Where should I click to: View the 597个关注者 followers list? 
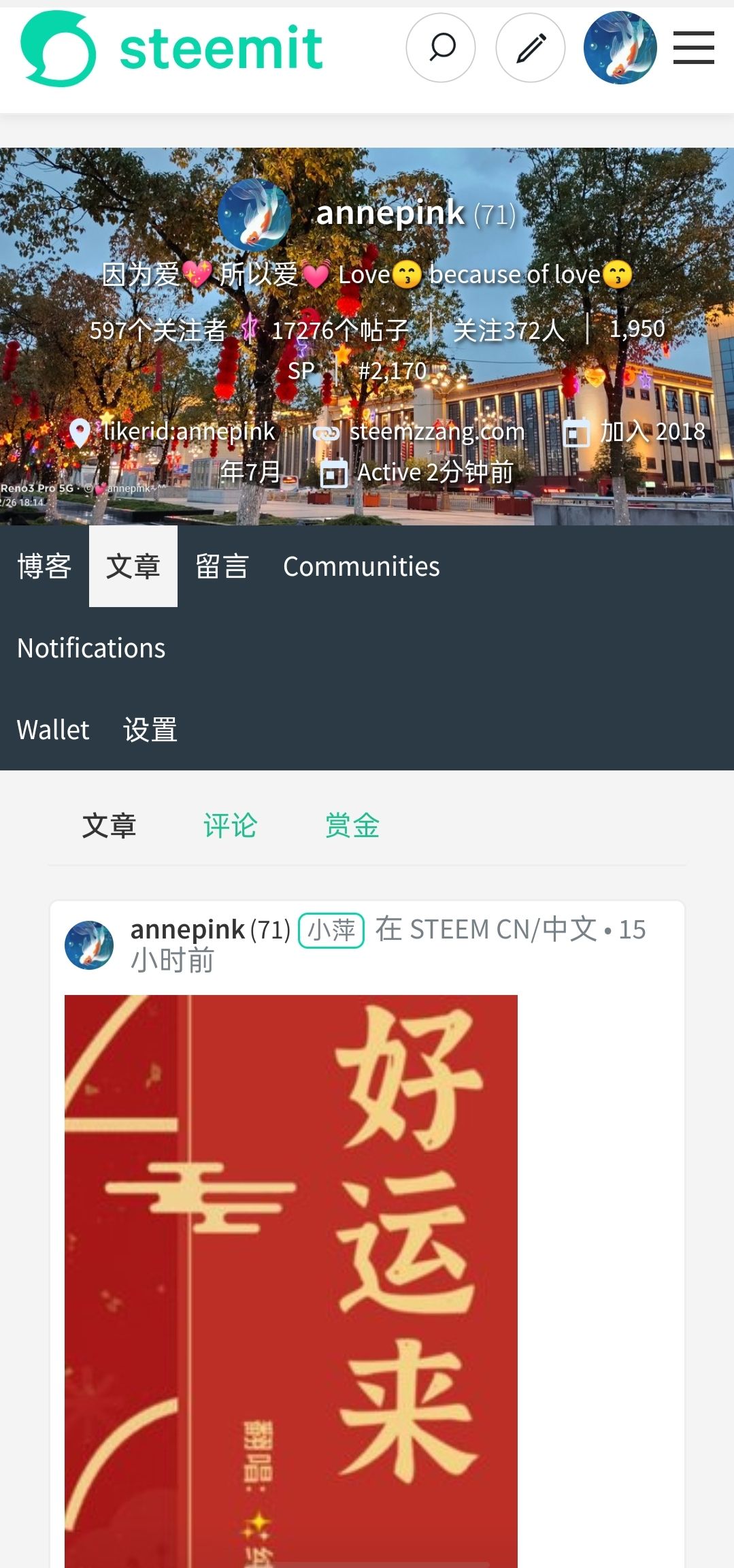(158, 331)
